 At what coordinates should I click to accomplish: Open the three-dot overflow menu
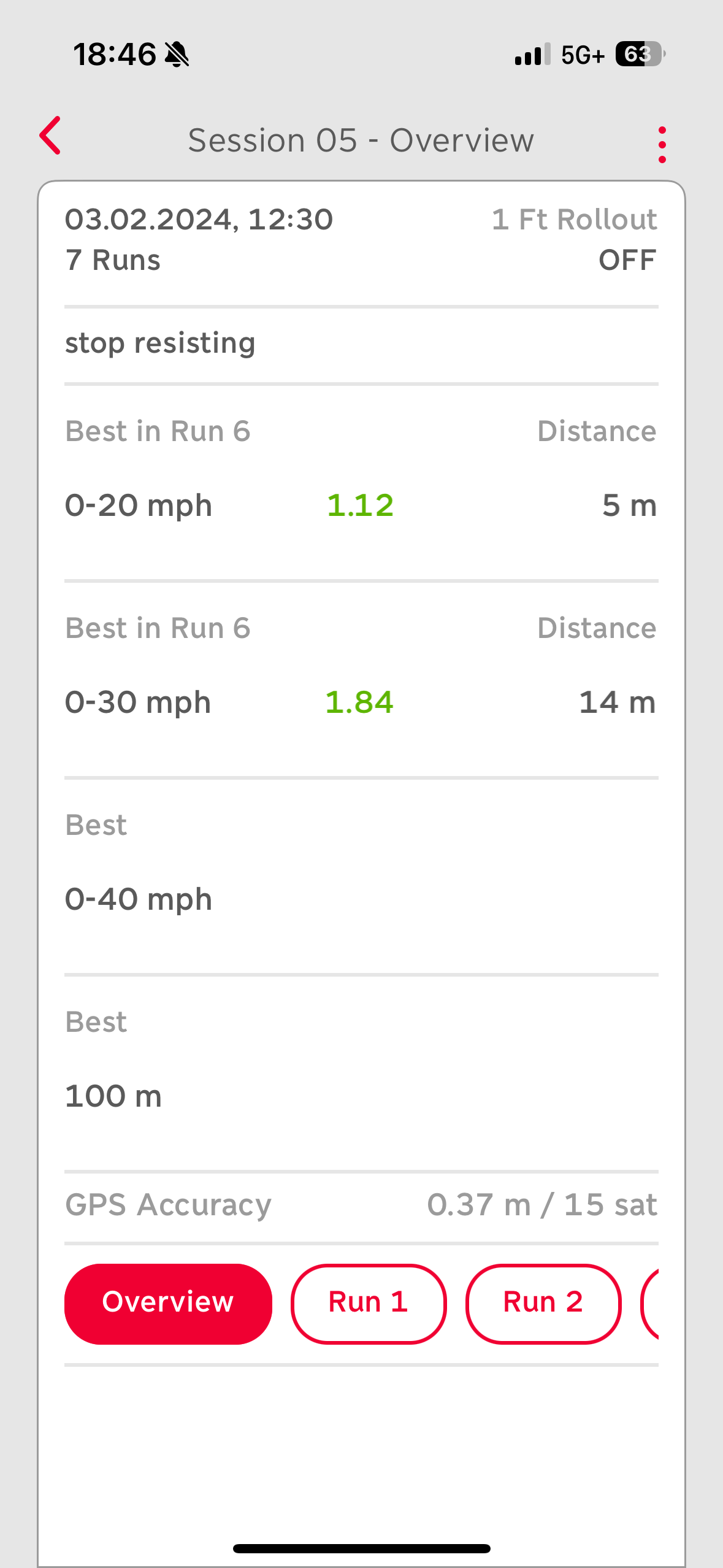[662, 145]
